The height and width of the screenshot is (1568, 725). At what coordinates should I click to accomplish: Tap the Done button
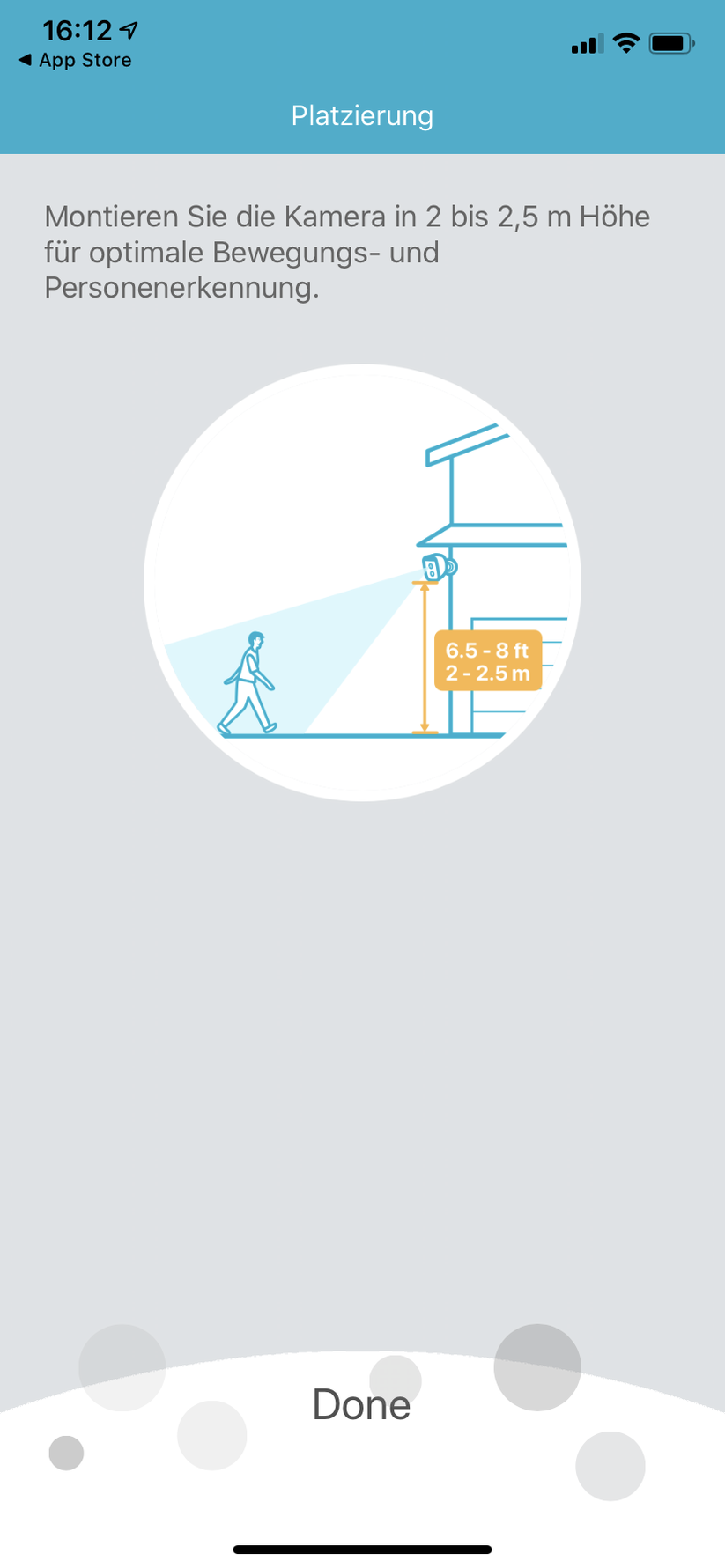coord(361,1405)
